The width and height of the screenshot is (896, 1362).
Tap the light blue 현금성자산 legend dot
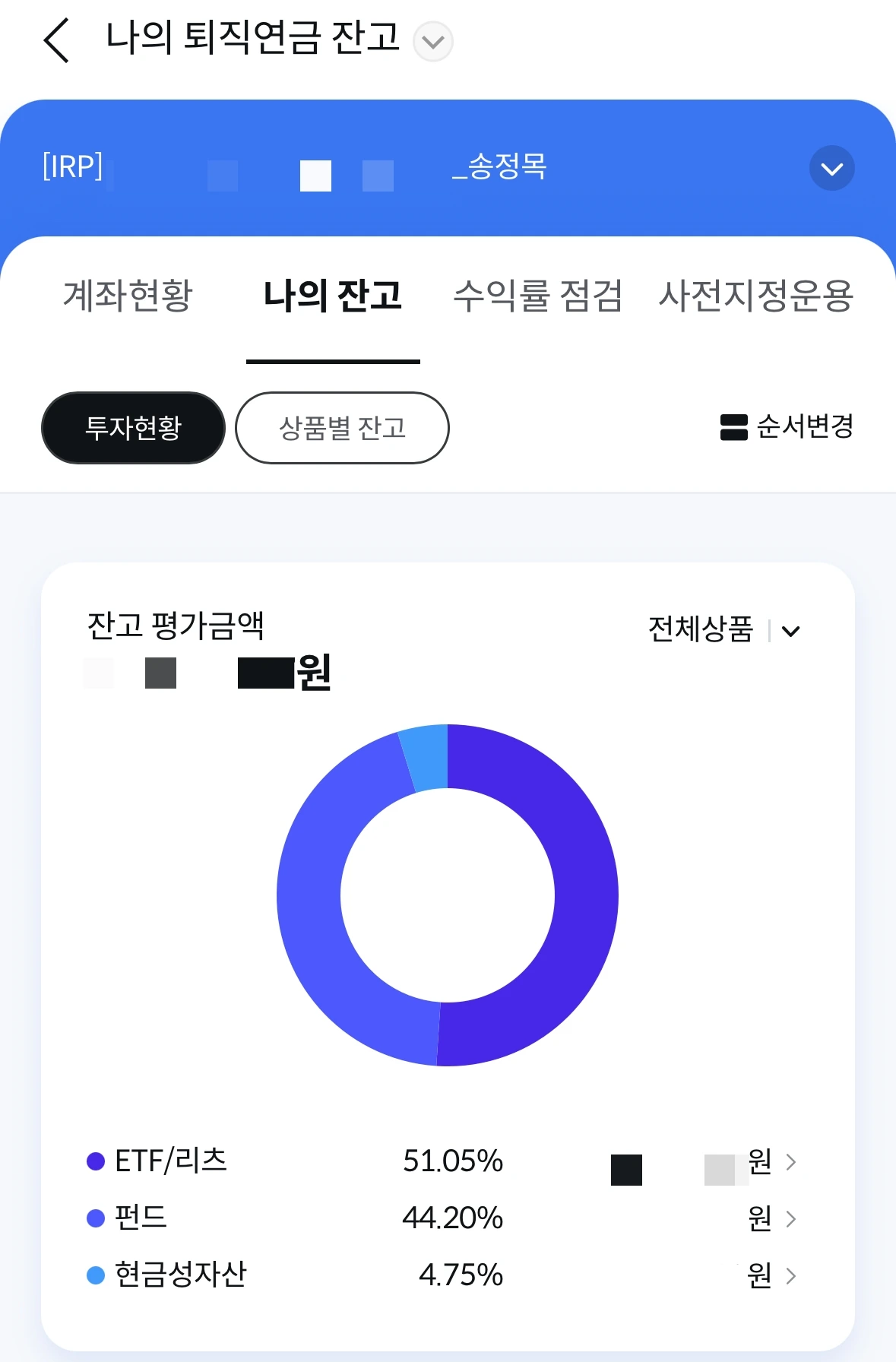(94, 1276)
